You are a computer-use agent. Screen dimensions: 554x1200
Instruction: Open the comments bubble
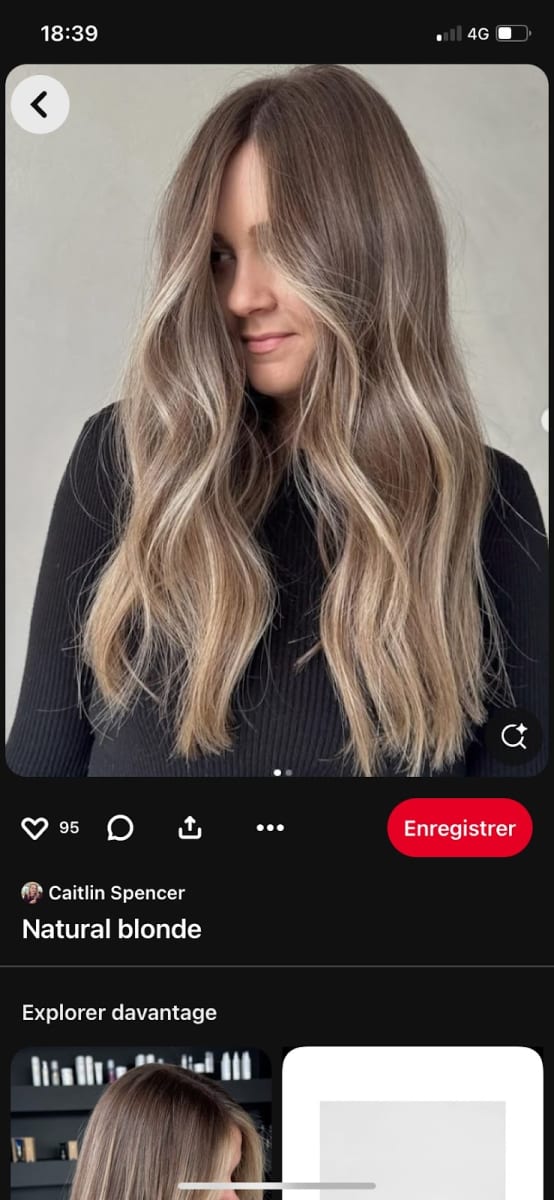pos(120,828)
